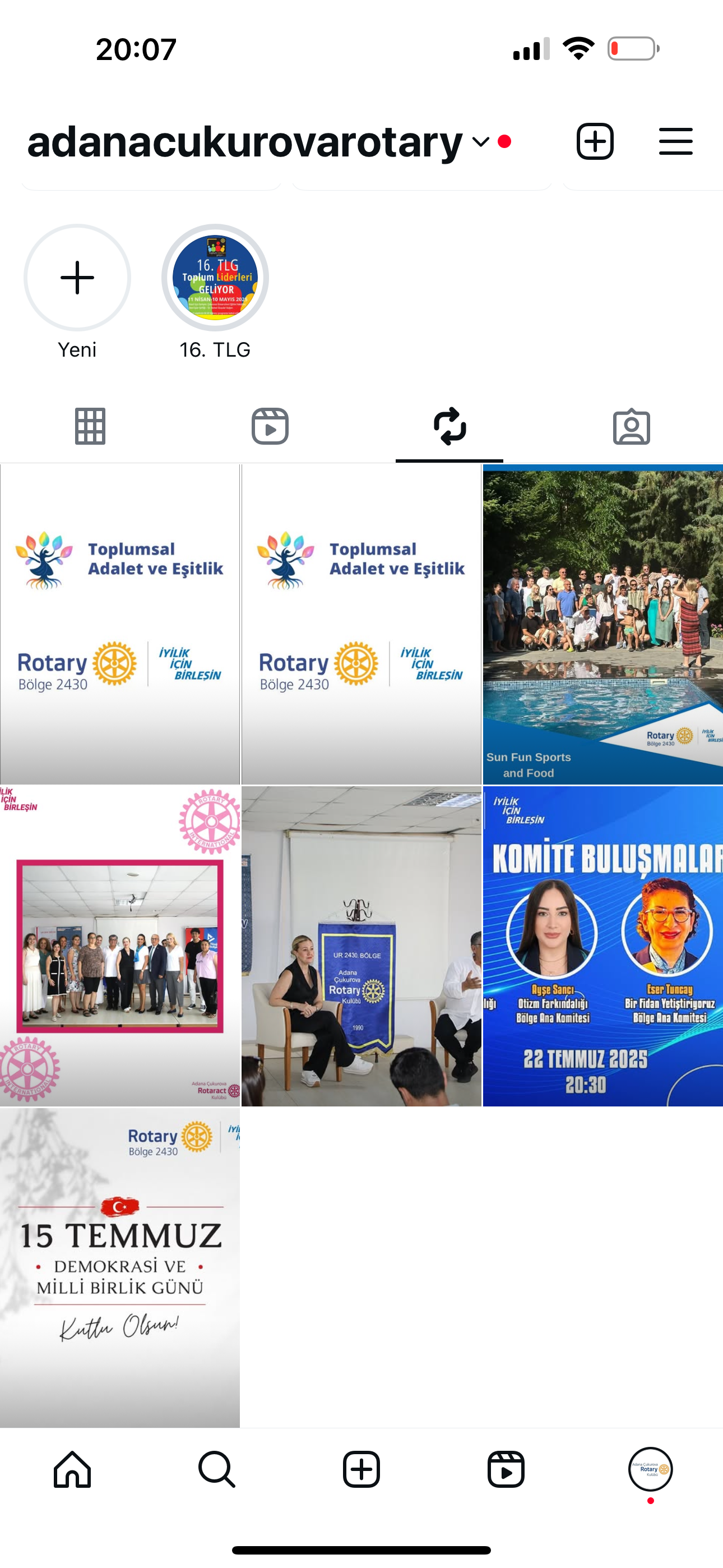This screenshot has height=1568, width=723.
Task: Open the Sun Fun Sports and Food post
Action: tap(602, 624)
